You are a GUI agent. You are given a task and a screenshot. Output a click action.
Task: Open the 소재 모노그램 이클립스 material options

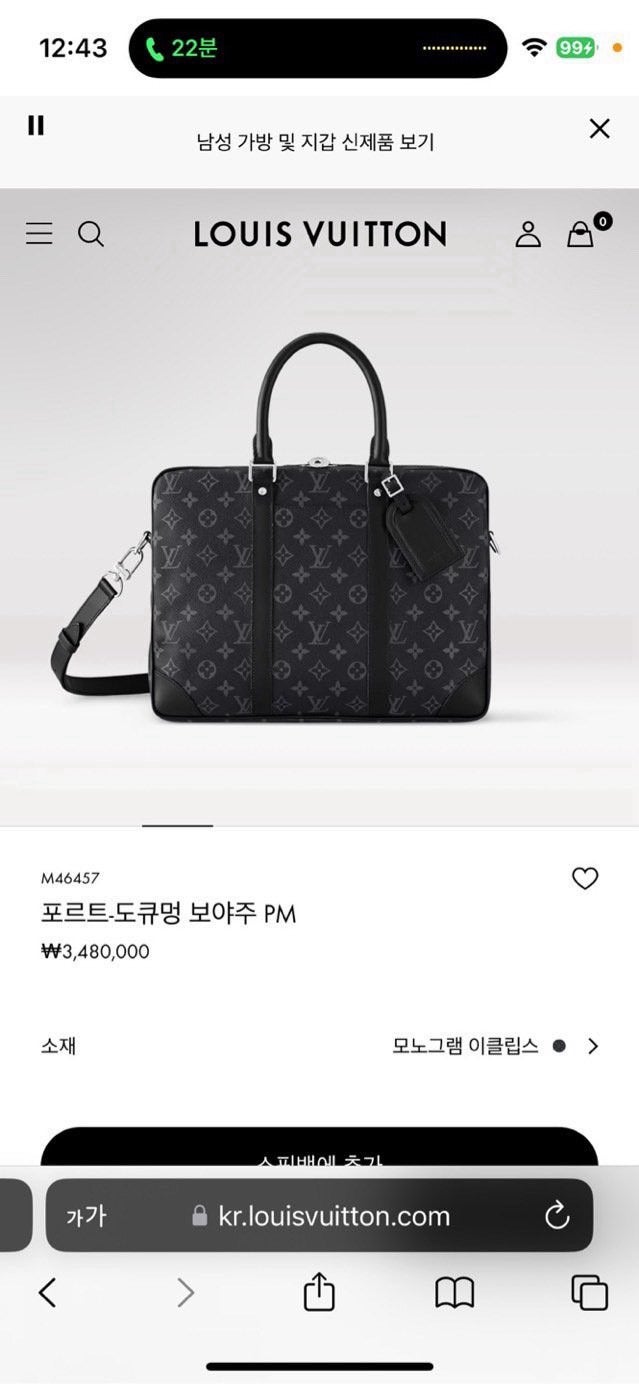[x=496, y=1046]
